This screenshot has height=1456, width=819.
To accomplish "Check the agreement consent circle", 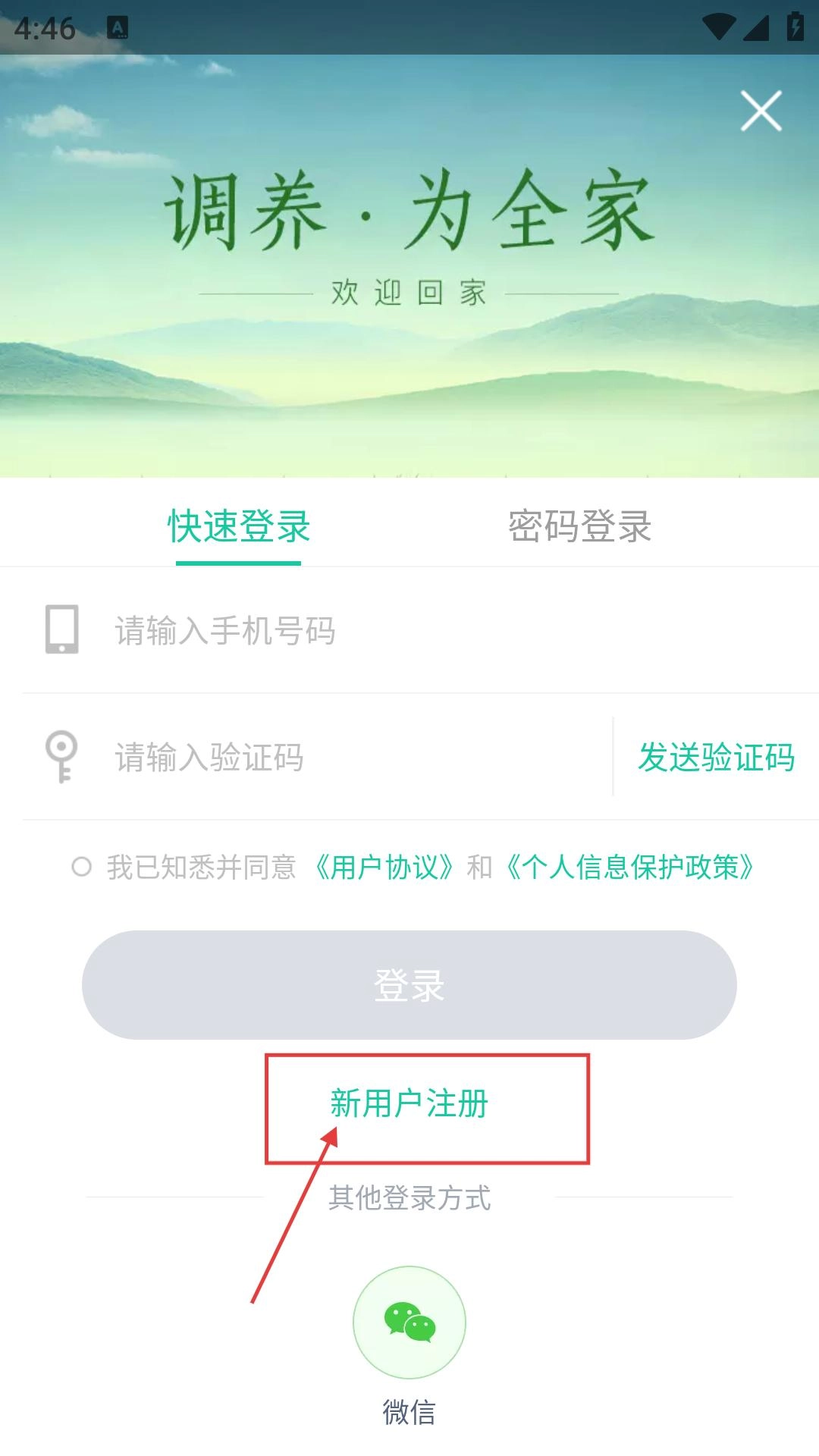I will pyautogui.click(x=81, y=867).
